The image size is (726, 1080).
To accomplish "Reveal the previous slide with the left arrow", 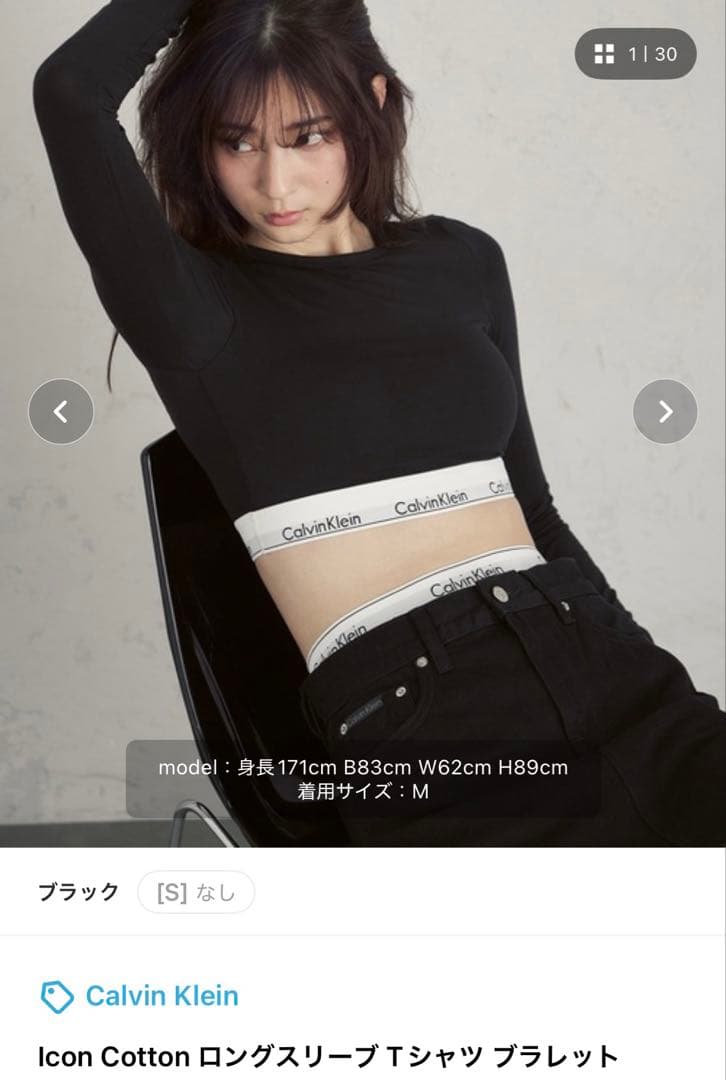I will [x=61, y=410].
